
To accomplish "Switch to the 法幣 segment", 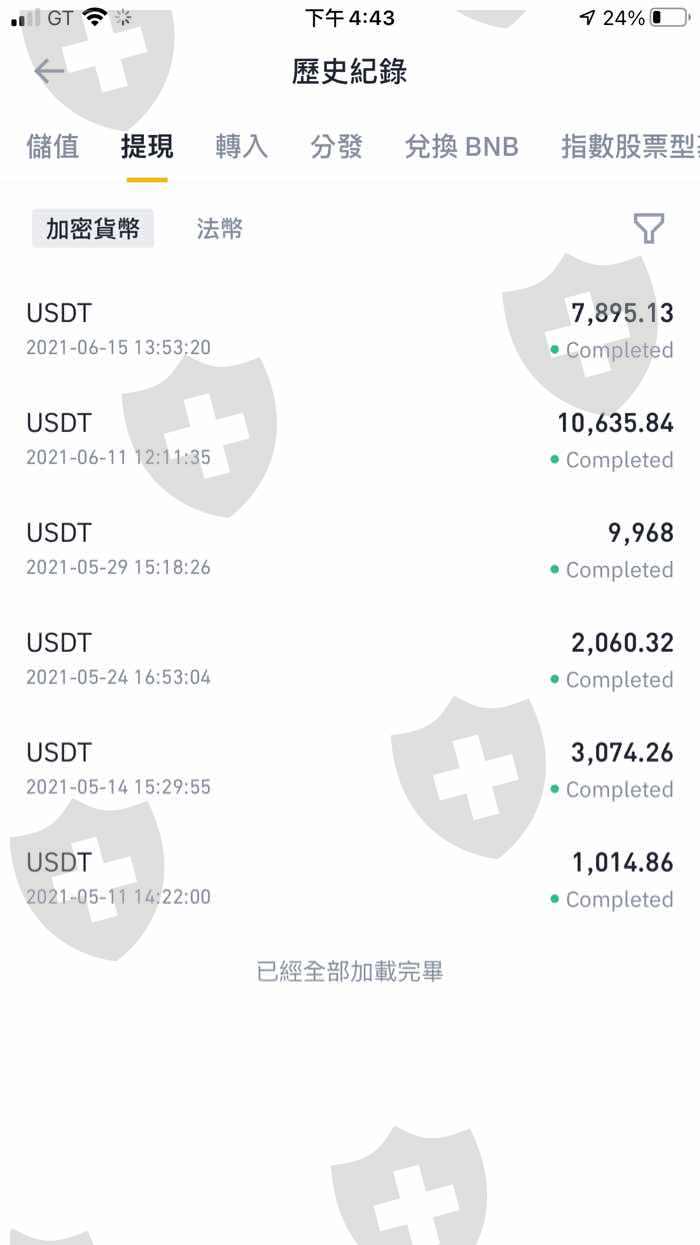I will point(220,229).
